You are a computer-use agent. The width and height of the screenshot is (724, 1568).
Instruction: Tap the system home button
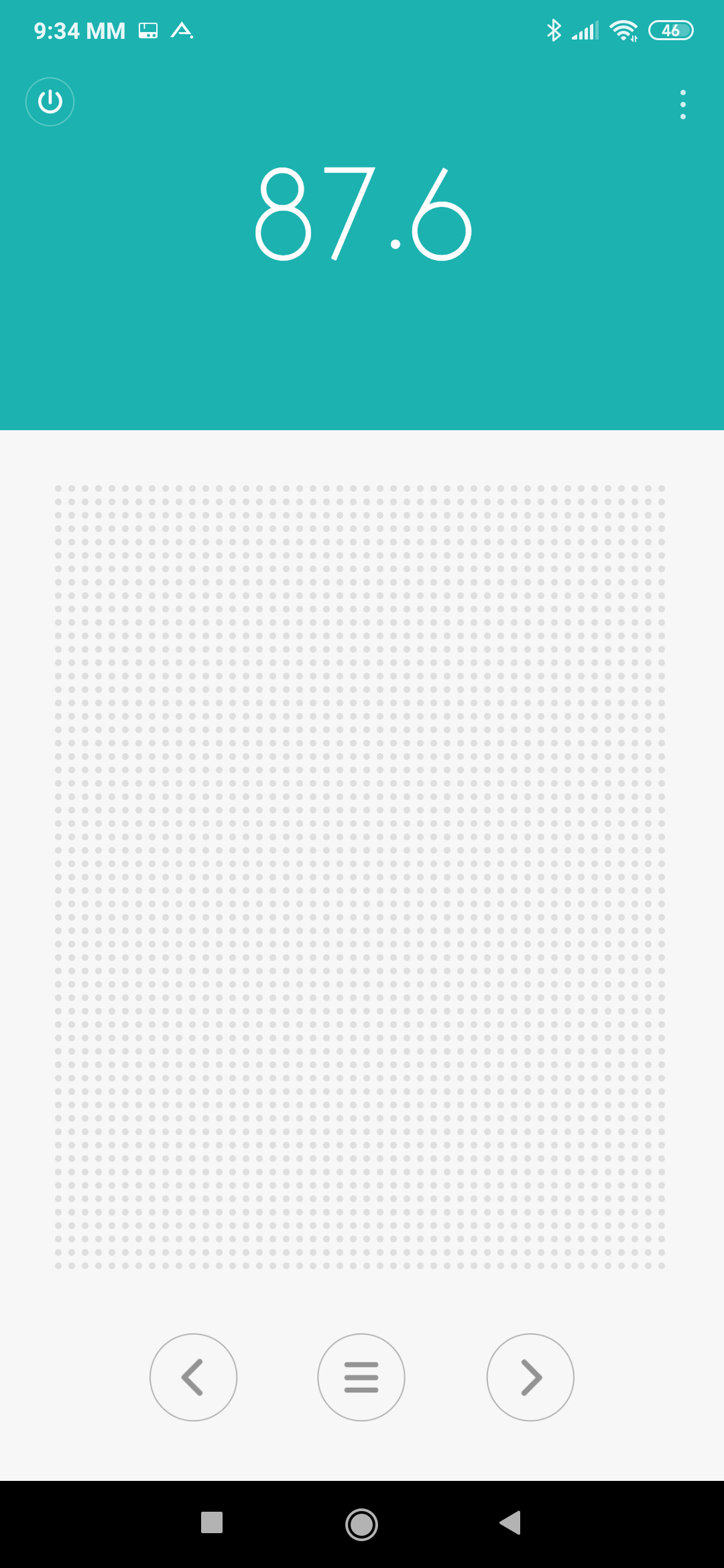tap(361, 1524)
